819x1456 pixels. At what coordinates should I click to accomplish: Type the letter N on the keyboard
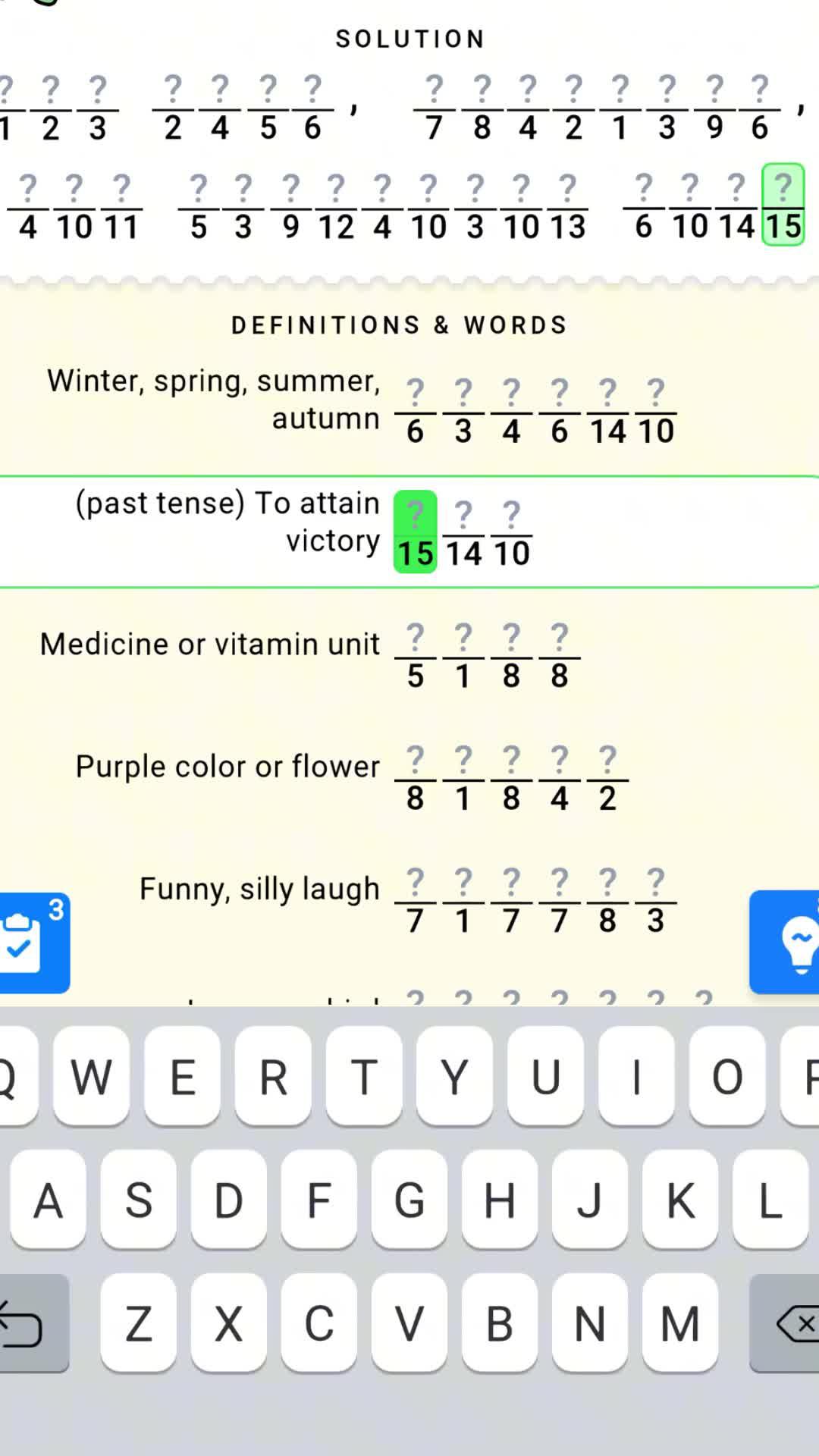(x=589, y=1323)
